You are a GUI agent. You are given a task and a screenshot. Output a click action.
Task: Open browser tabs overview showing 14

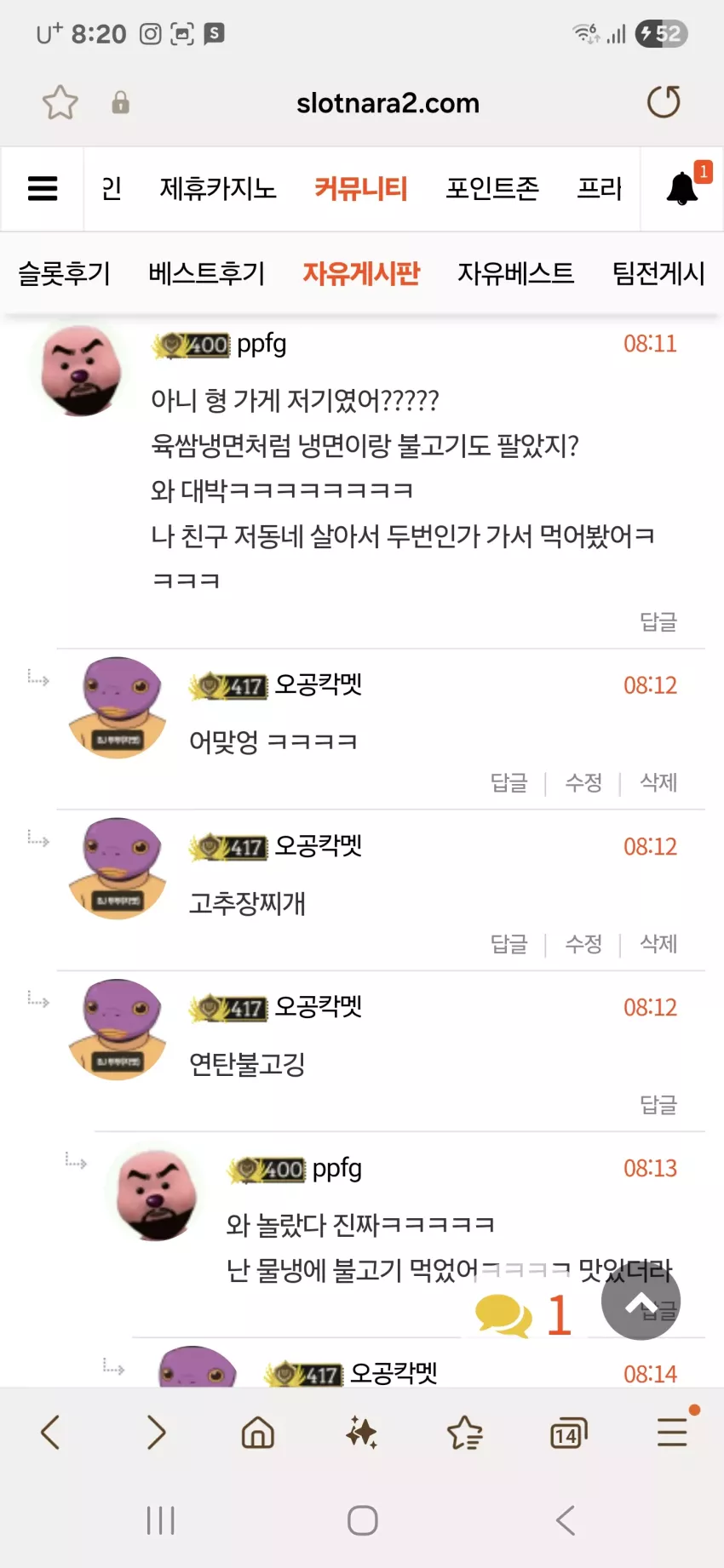pyautogui.click(x=568, y=1434)
